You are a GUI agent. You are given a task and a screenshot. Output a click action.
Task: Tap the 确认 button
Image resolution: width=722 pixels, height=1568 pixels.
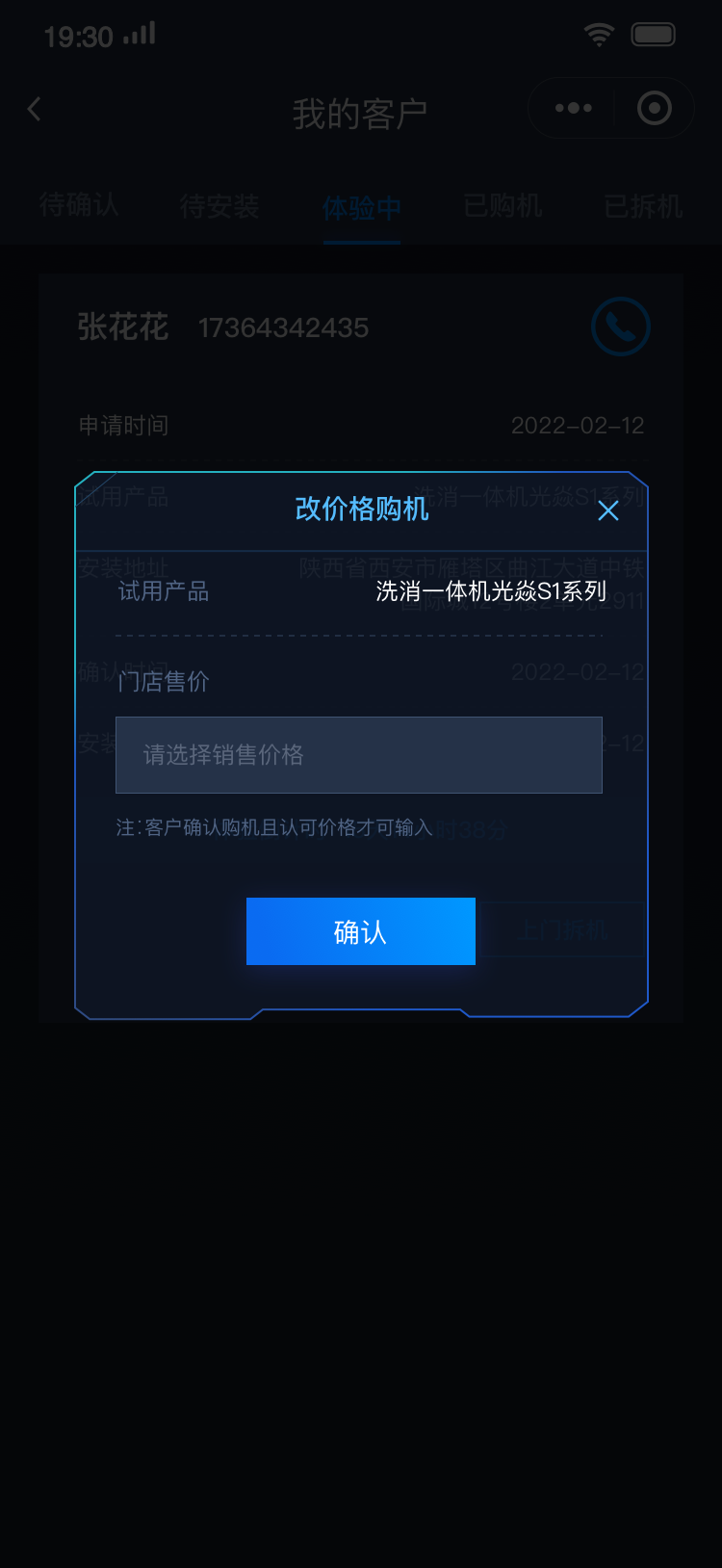(360, 931)
